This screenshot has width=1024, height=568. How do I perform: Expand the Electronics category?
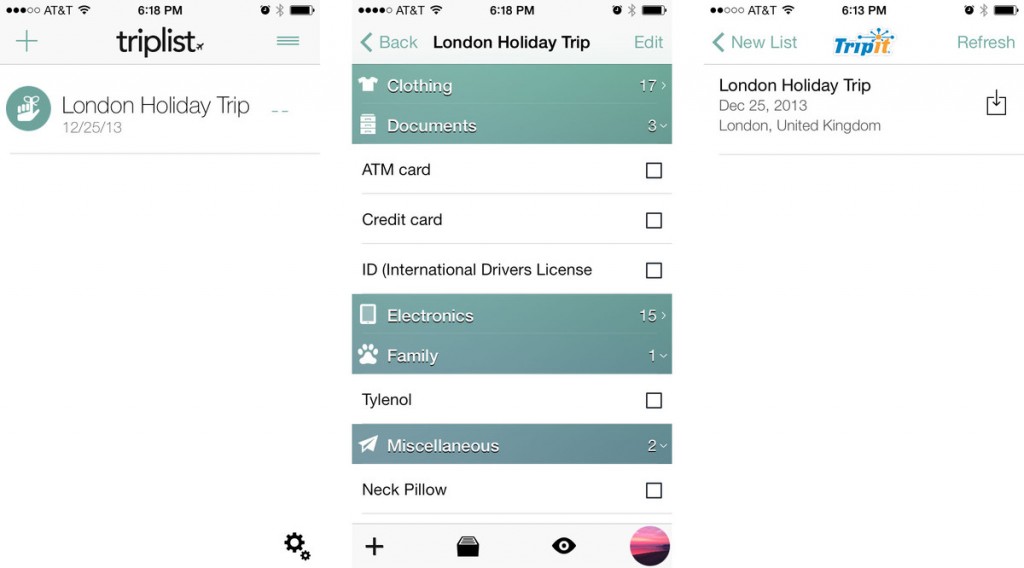tap(511, 316)
